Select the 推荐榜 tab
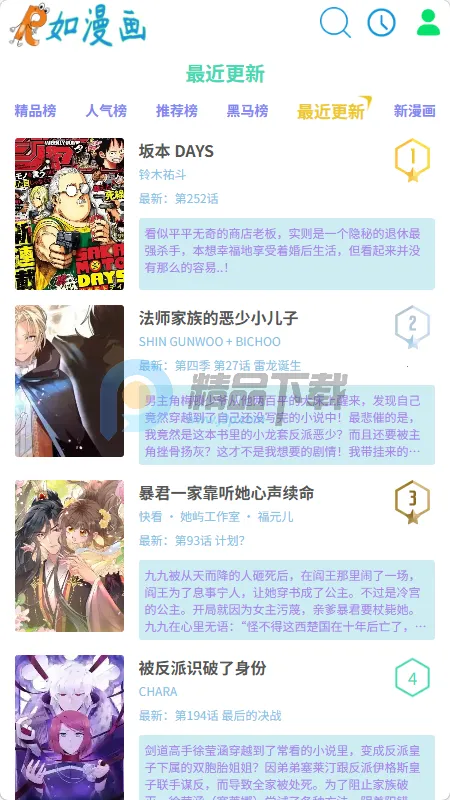This screenshot has height=800, width=450. [177, 111]
